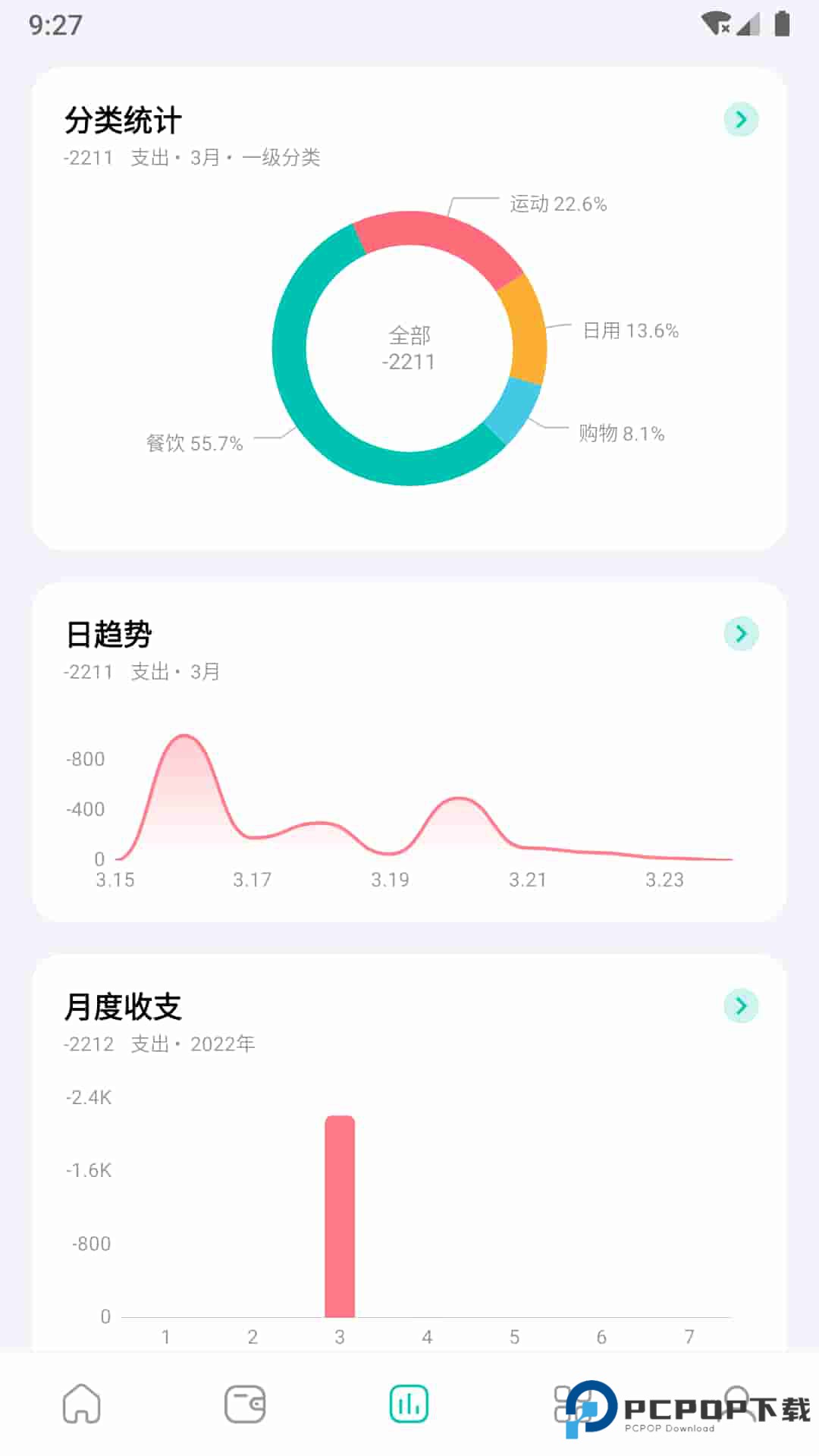819x1456 pixels.
Task: Expand the 月度收支 card via its chevron
Action: [739, 1007]
